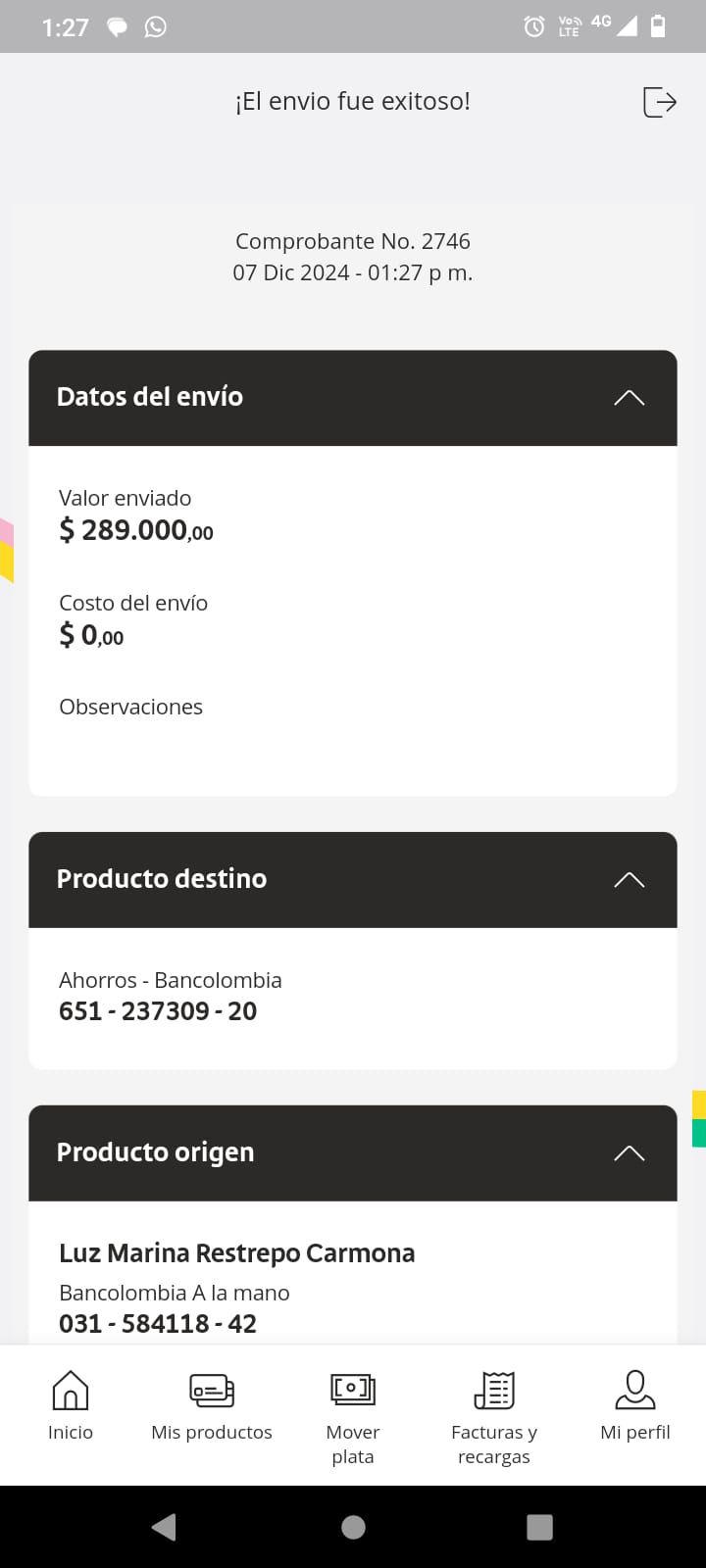This screenshot has width=706, height=1568.
Task: Open the Mis productos tab
Action: pos(212,1406)
